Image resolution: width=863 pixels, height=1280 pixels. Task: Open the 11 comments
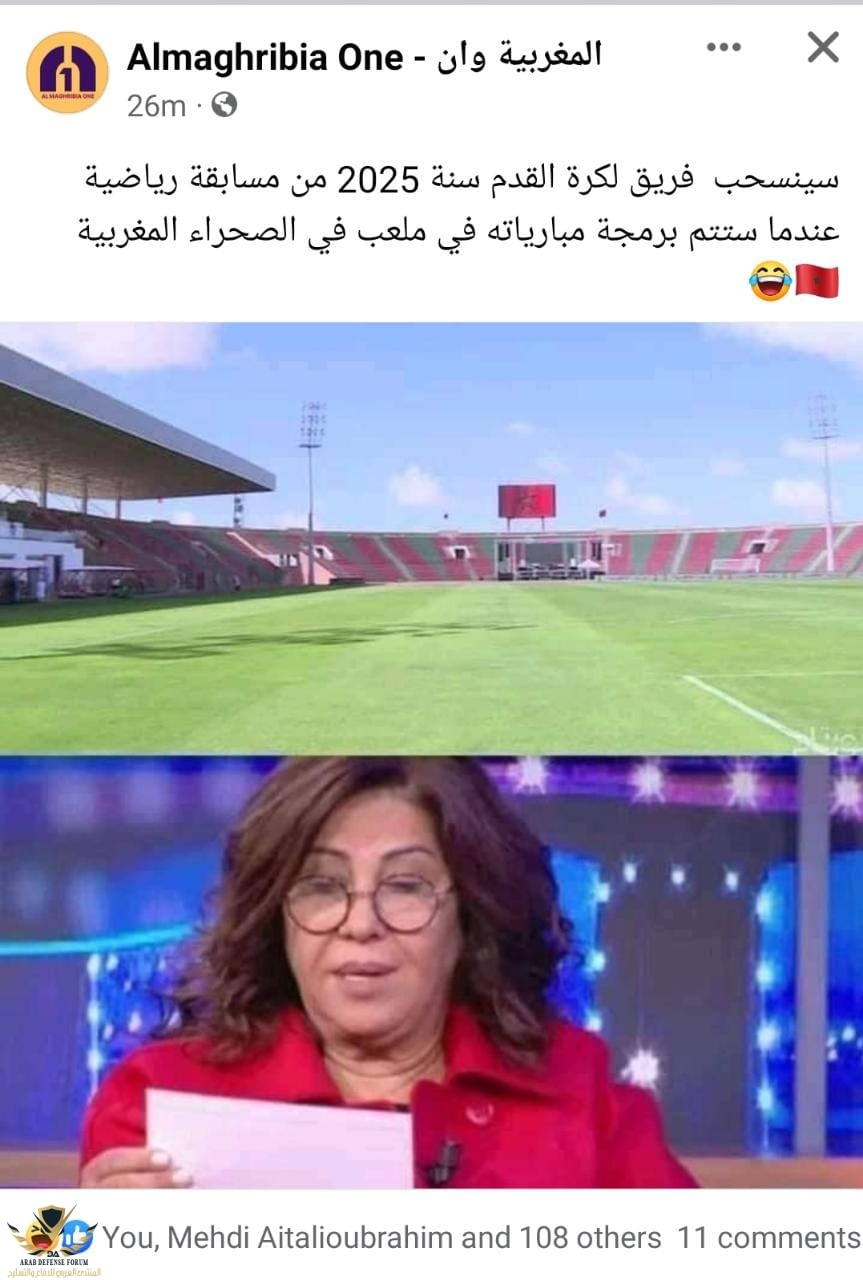(768, 1238)
